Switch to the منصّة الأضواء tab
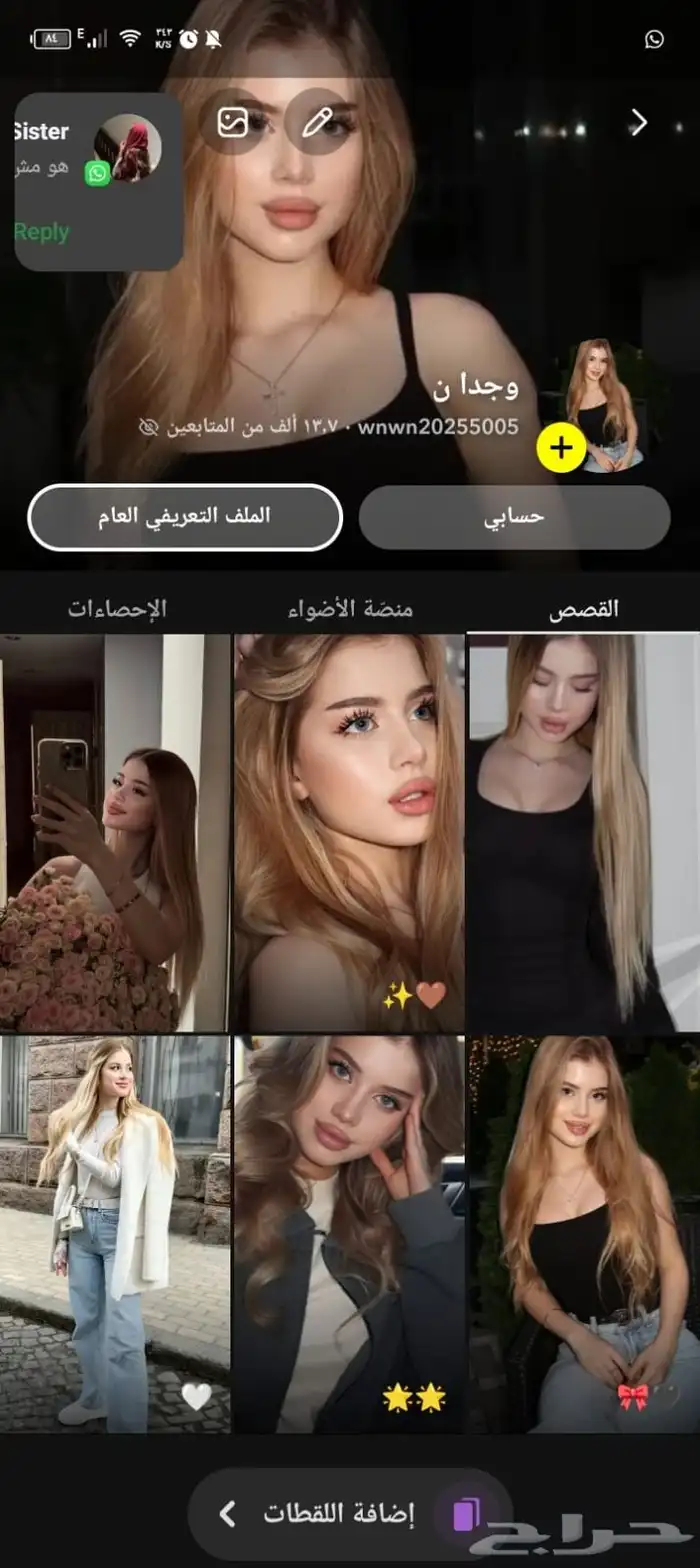700x1568 pixels. click(349, 608)
